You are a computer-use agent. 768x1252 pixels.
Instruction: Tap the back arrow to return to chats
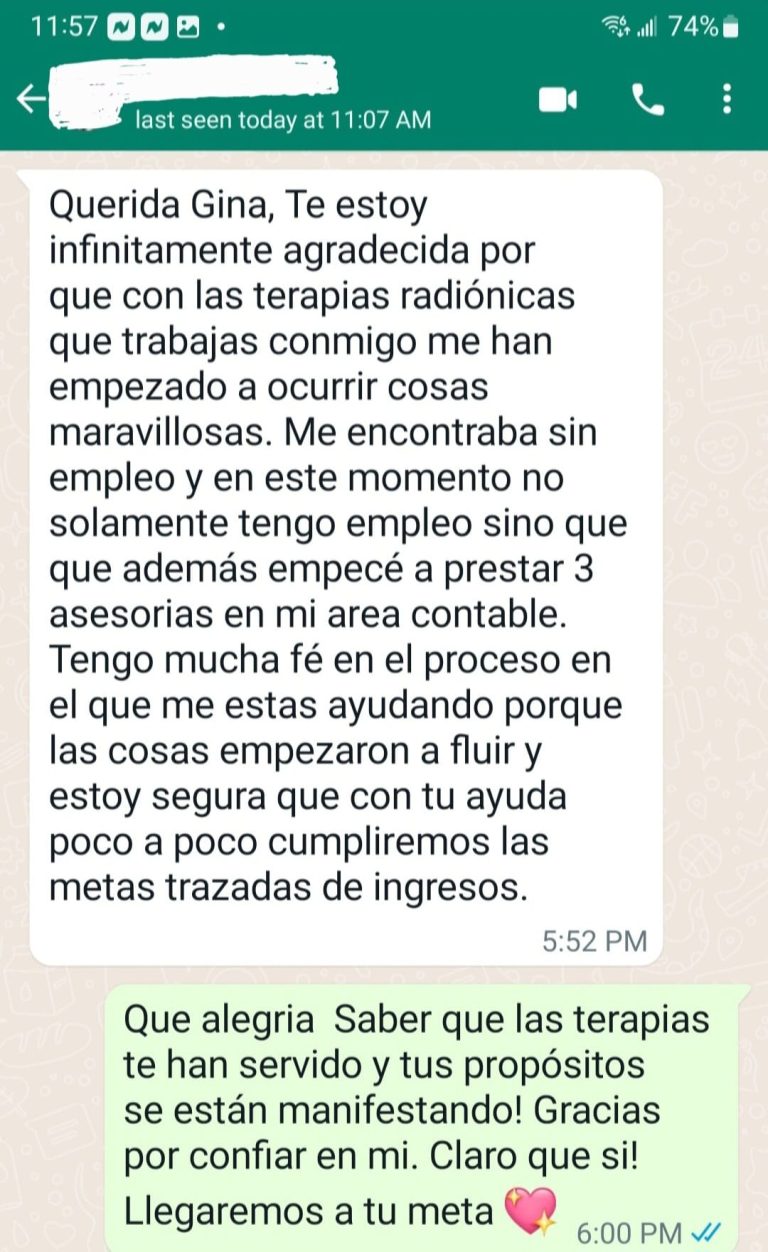click(x=34, y=99)
